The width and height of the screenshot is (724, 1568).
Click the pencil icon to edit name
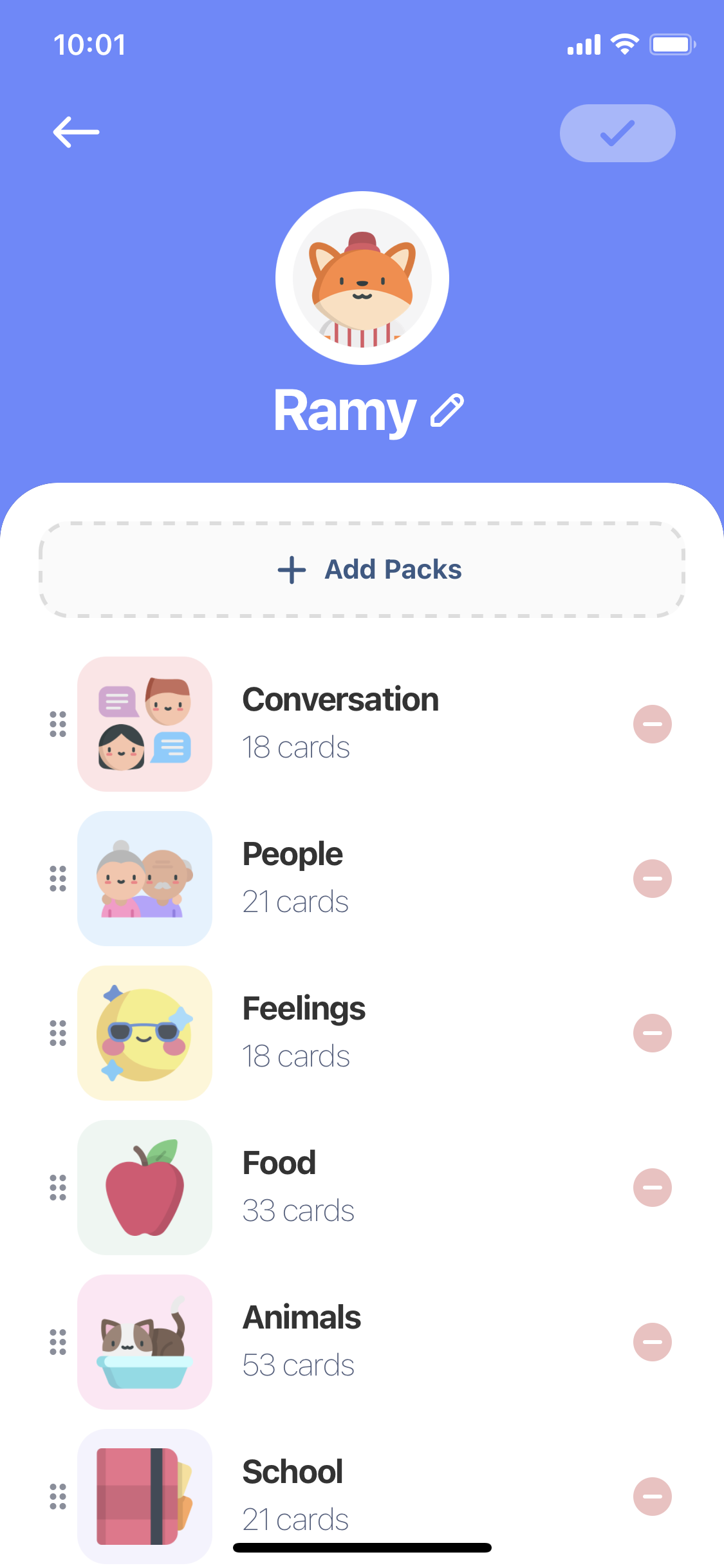(x=448, y=411)
